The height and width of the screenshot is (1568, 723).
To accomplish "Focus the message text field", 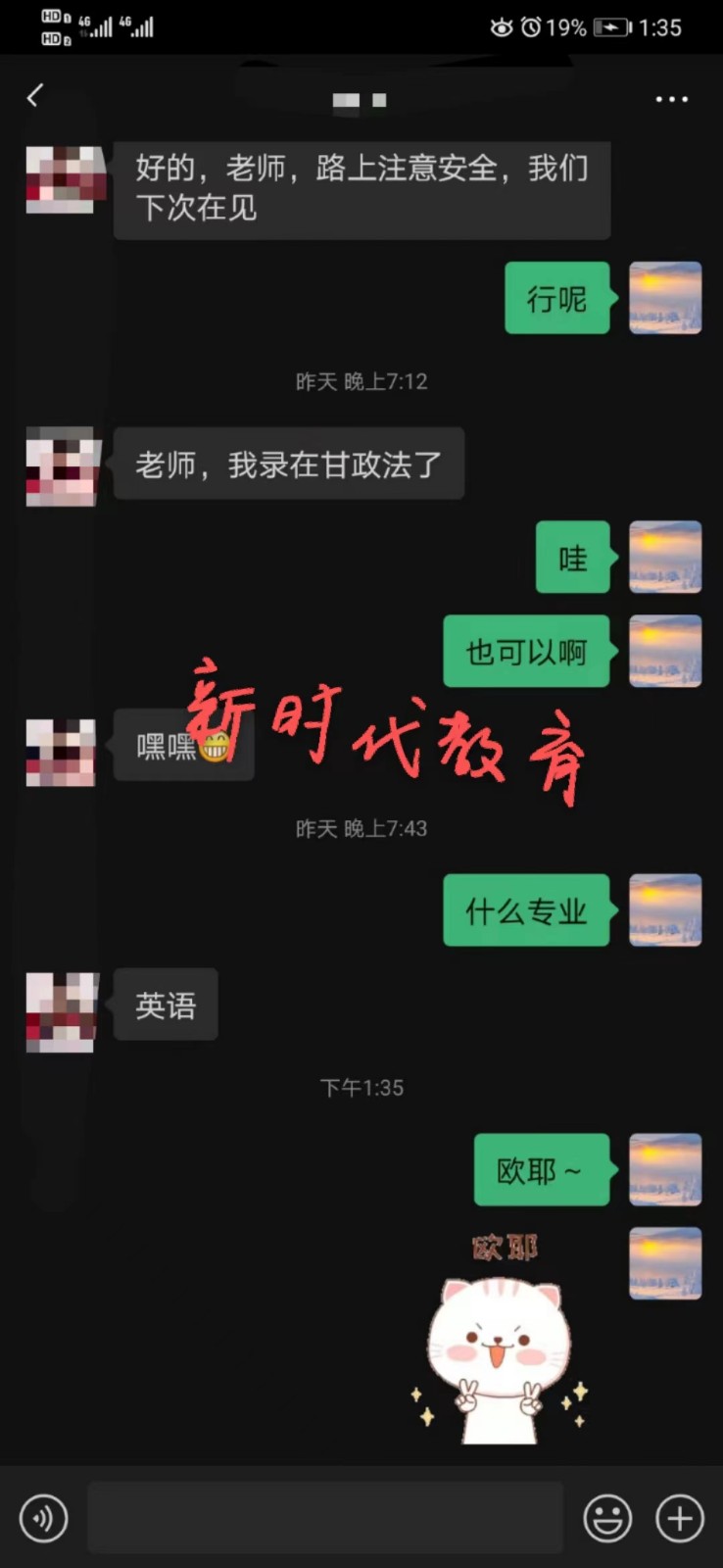I will (325, 1518).
